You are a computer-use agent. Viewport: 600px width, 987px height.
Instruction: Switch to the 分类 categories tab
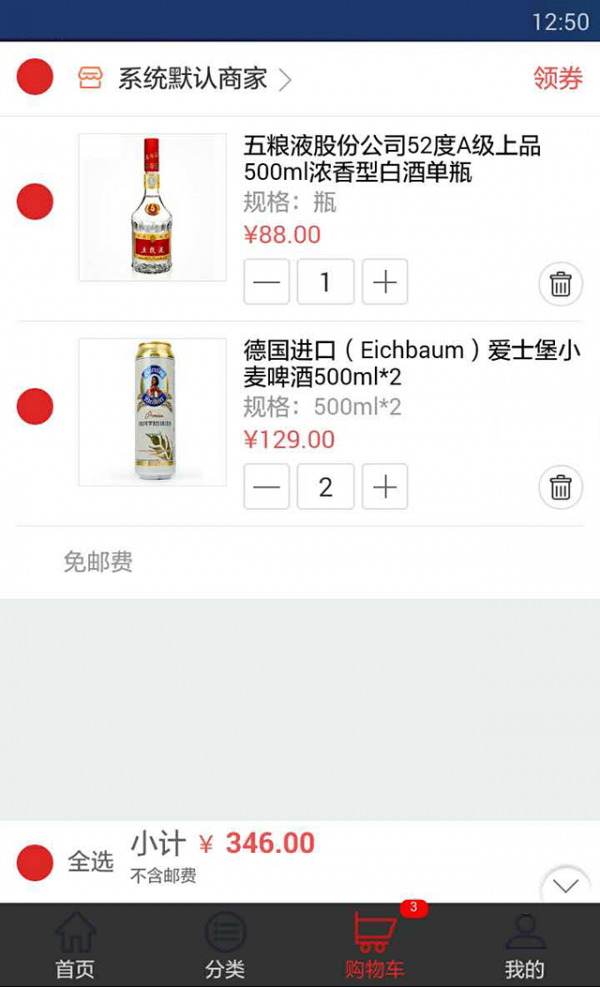(225, 946)
